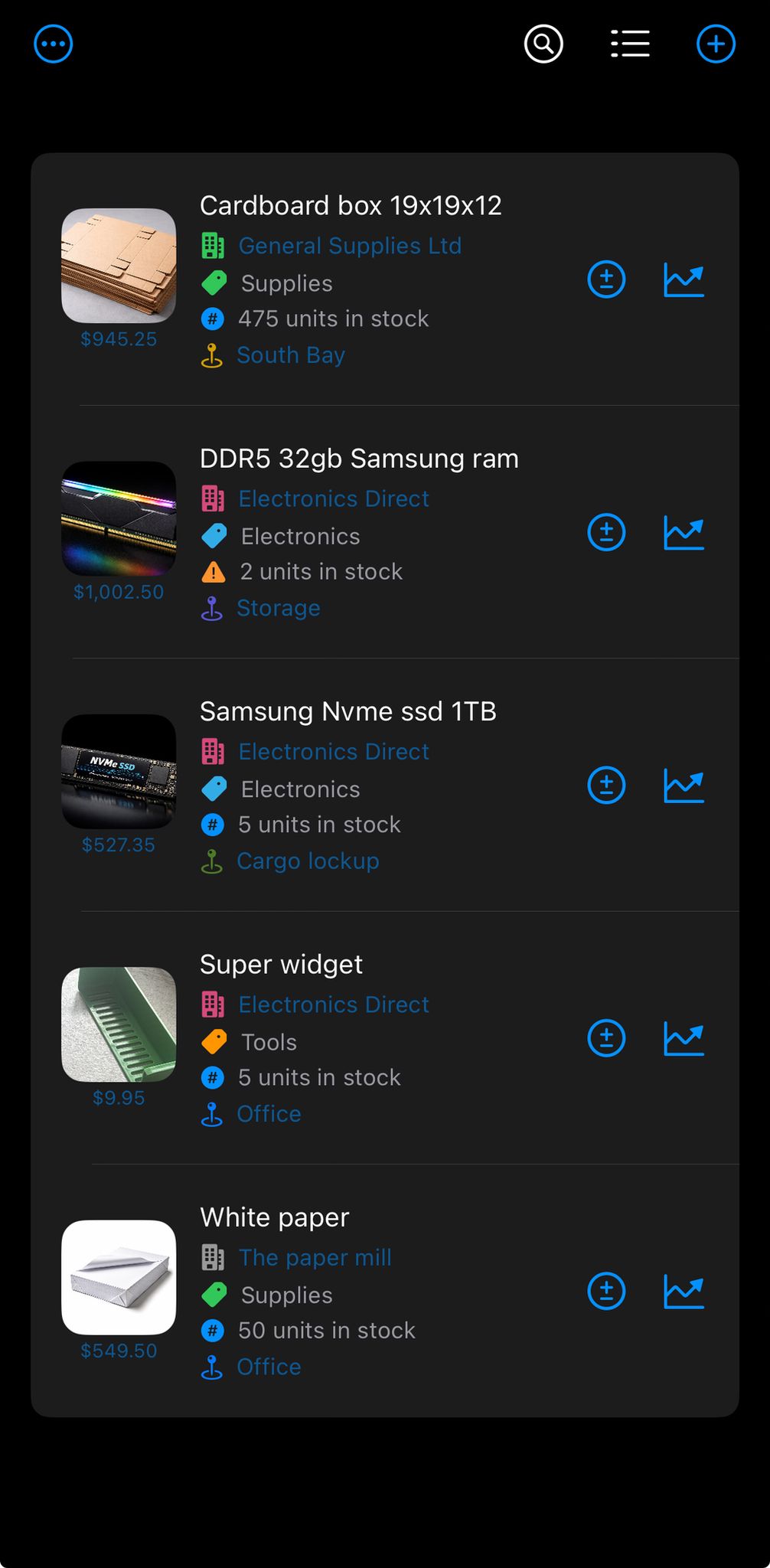Click the low stock warning on DDR5 ram
770x1568 pixels.
[x=214, y=571]
